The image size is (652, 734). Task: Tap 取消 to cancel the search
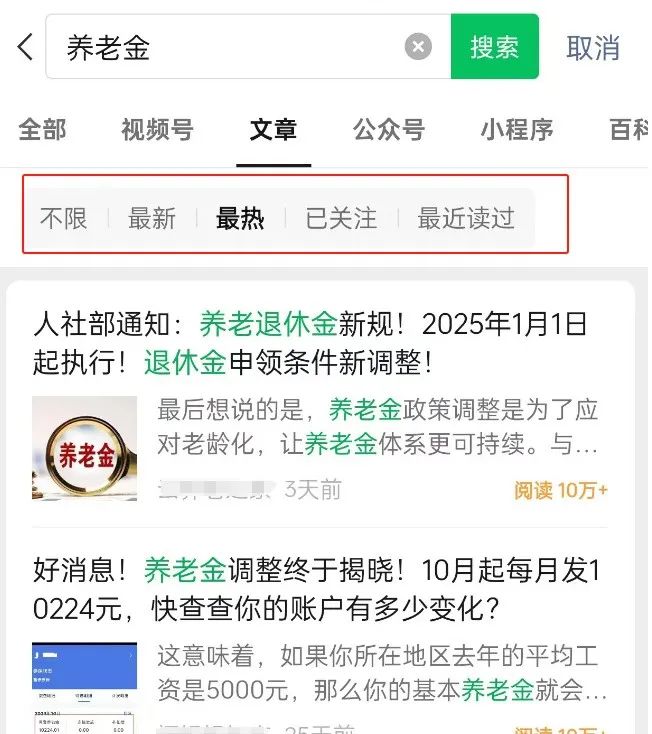click(x=592, y=47)
